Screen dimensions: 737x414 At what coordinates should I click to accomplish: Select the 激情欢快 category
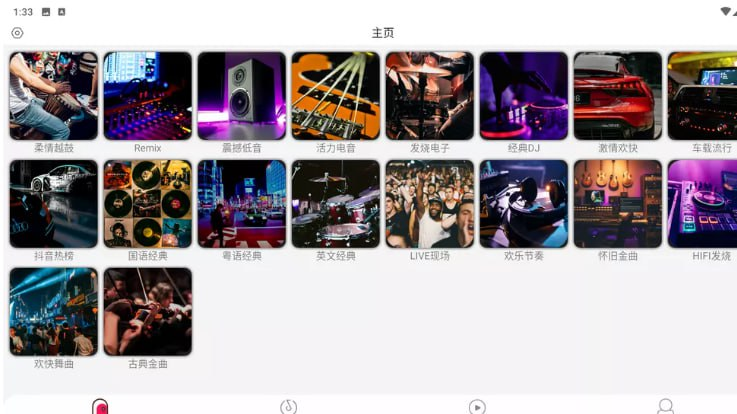click(617, 96)
